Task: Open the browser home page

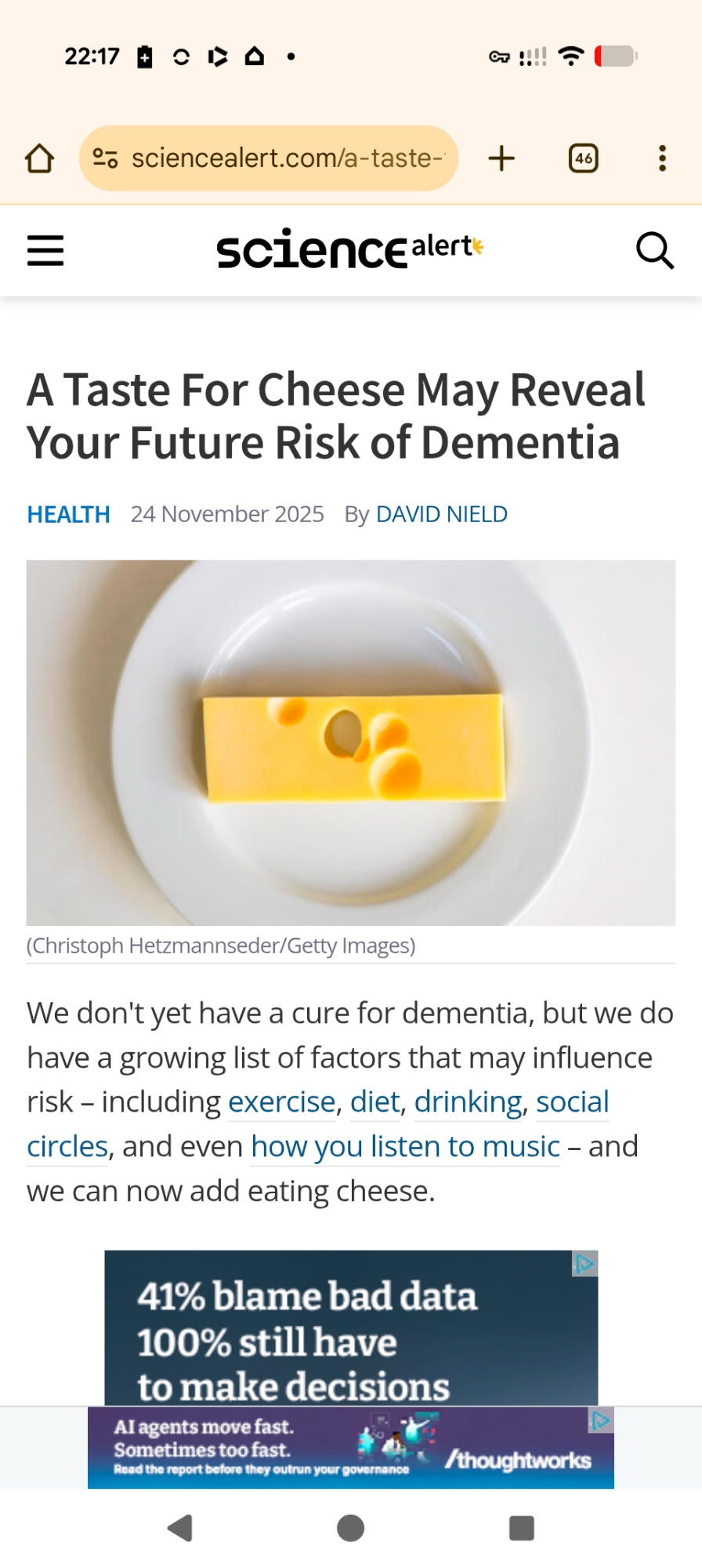Action: [x=39, y=158]
